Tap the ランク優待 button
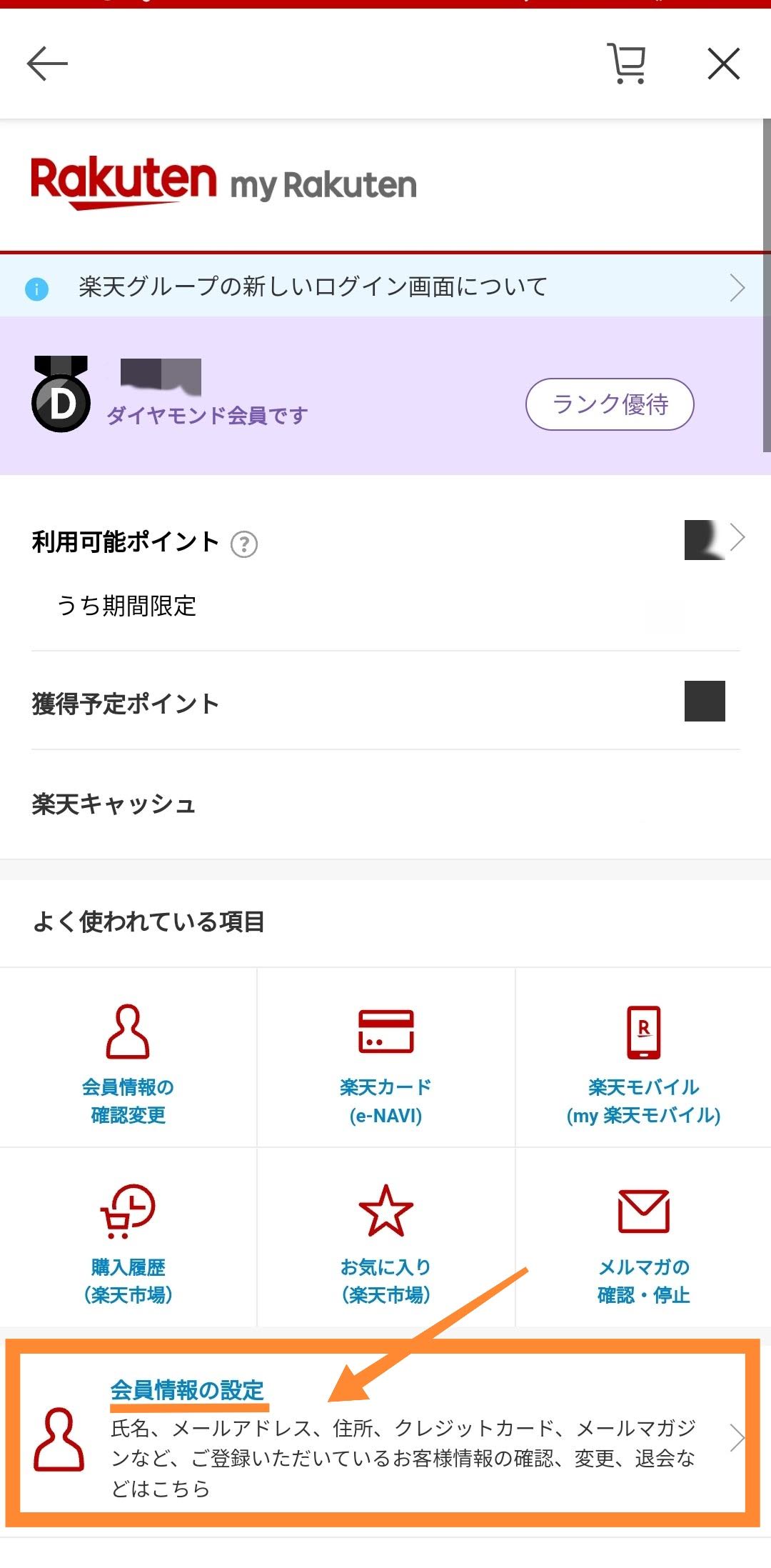771x1568 pixels. pyautogui.click(x=610, y=404)
